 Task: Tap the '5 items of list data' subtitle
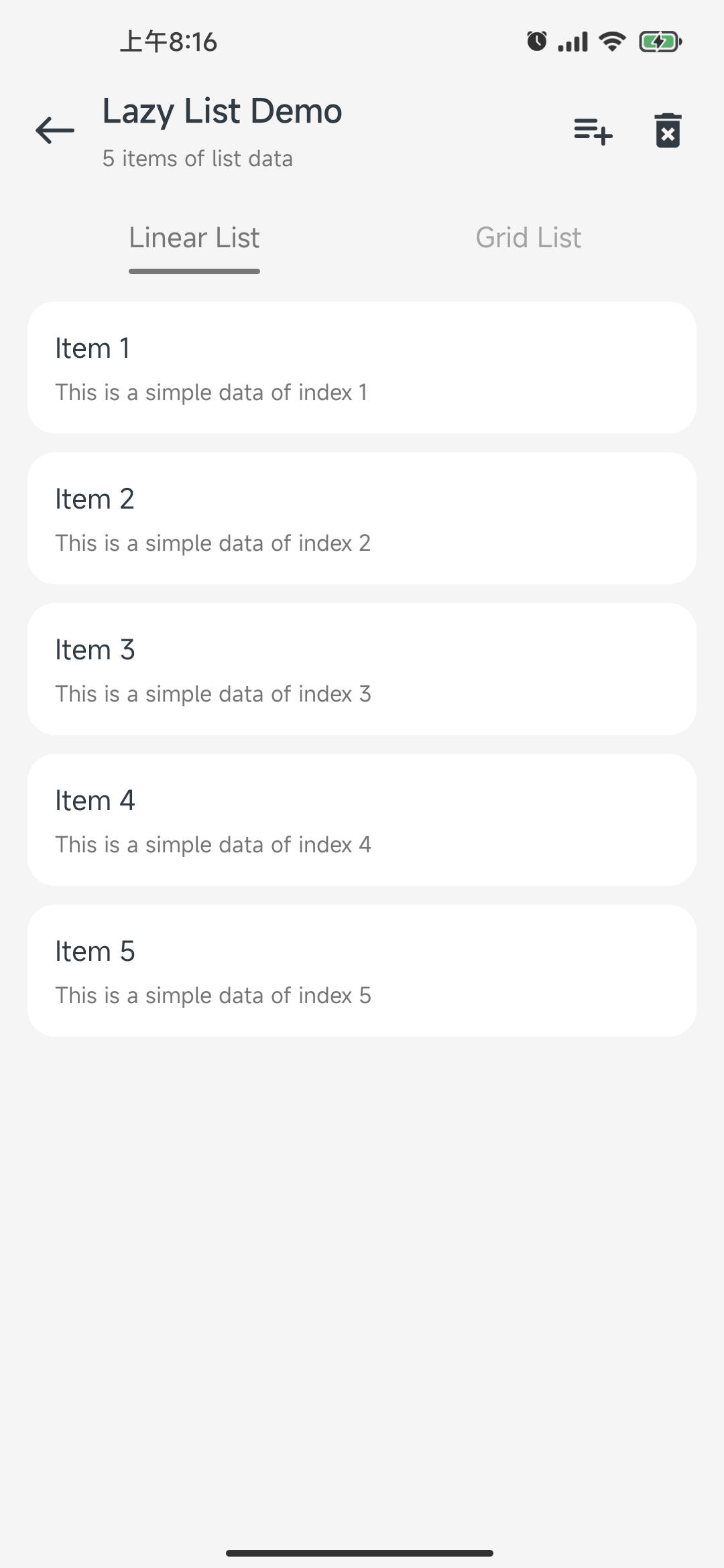198,159
